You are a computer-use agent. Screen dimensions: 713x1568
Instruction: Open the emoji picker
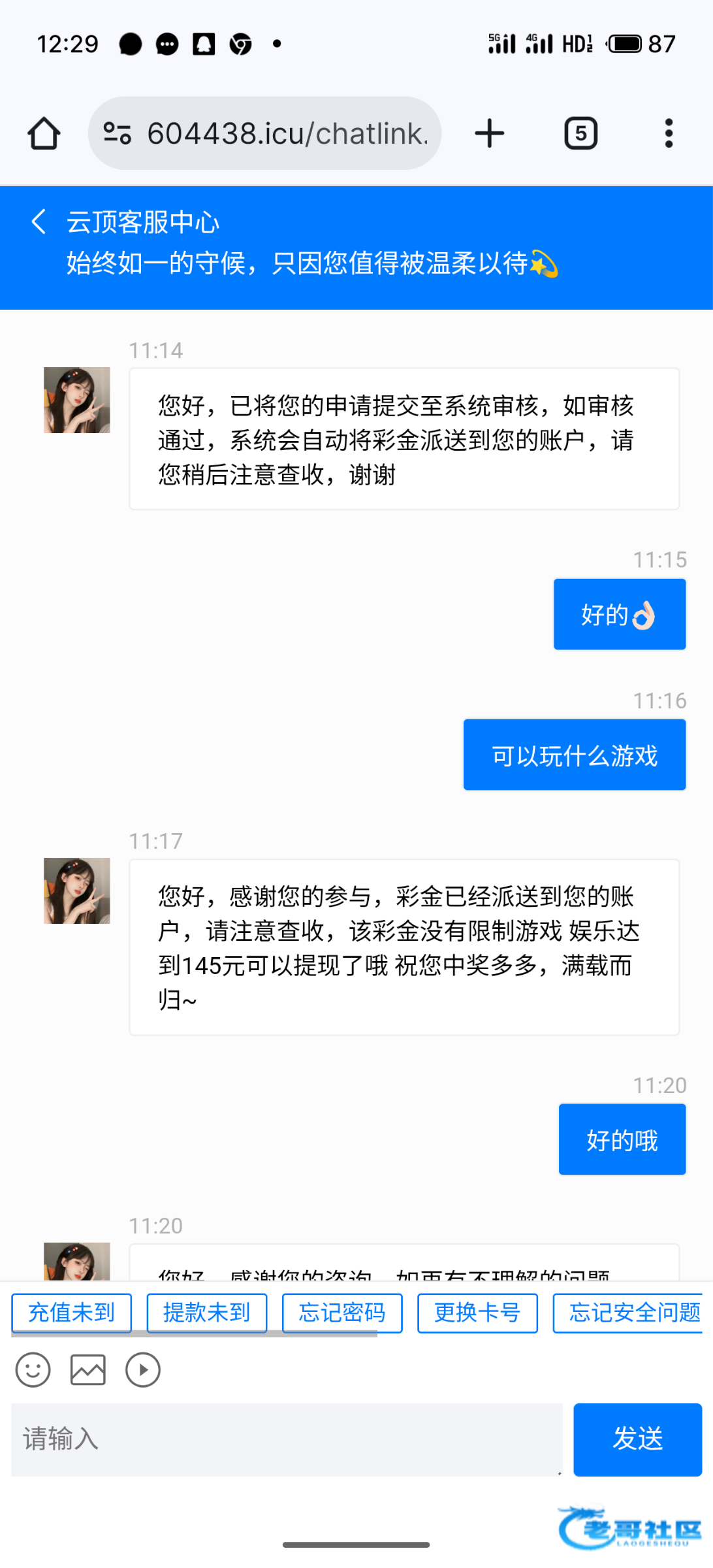pos(33,1369)
